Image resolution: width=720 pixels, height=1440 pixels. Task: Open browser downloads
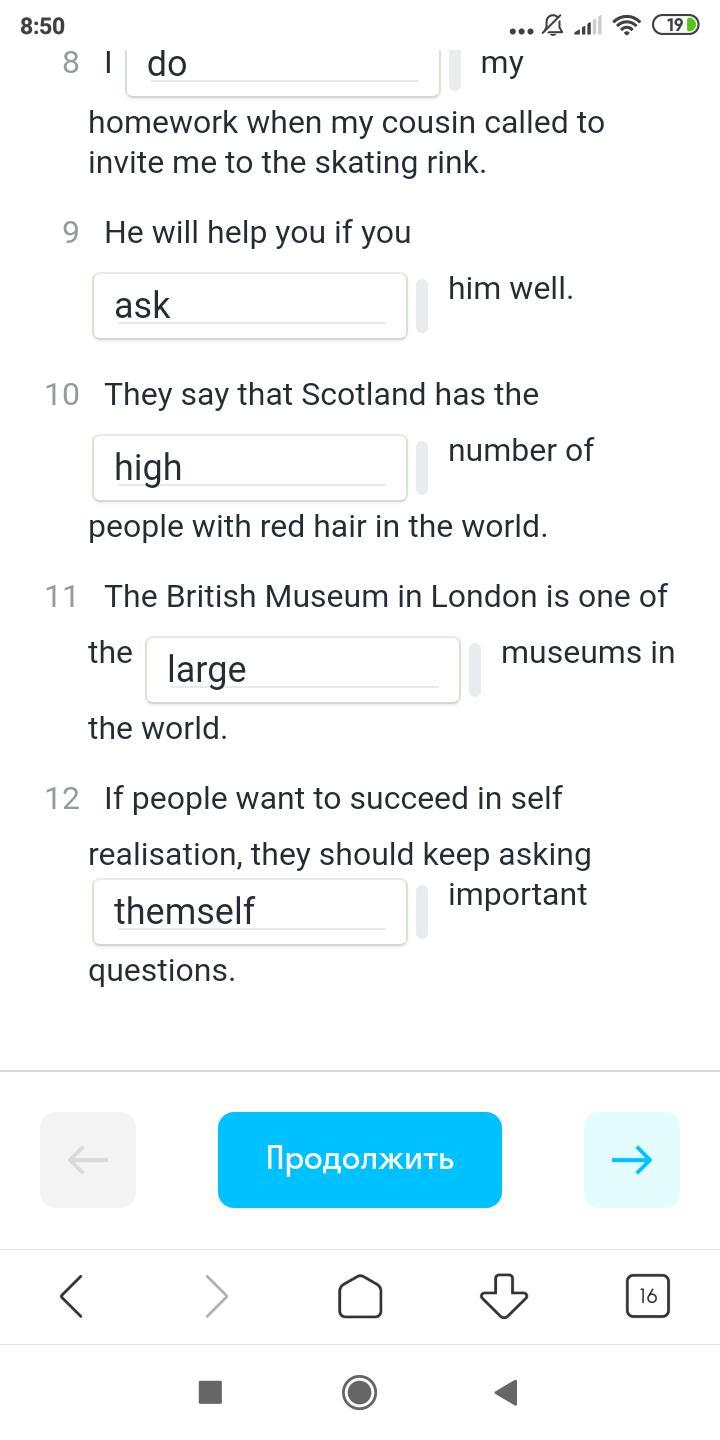(x=504, y=1297)
